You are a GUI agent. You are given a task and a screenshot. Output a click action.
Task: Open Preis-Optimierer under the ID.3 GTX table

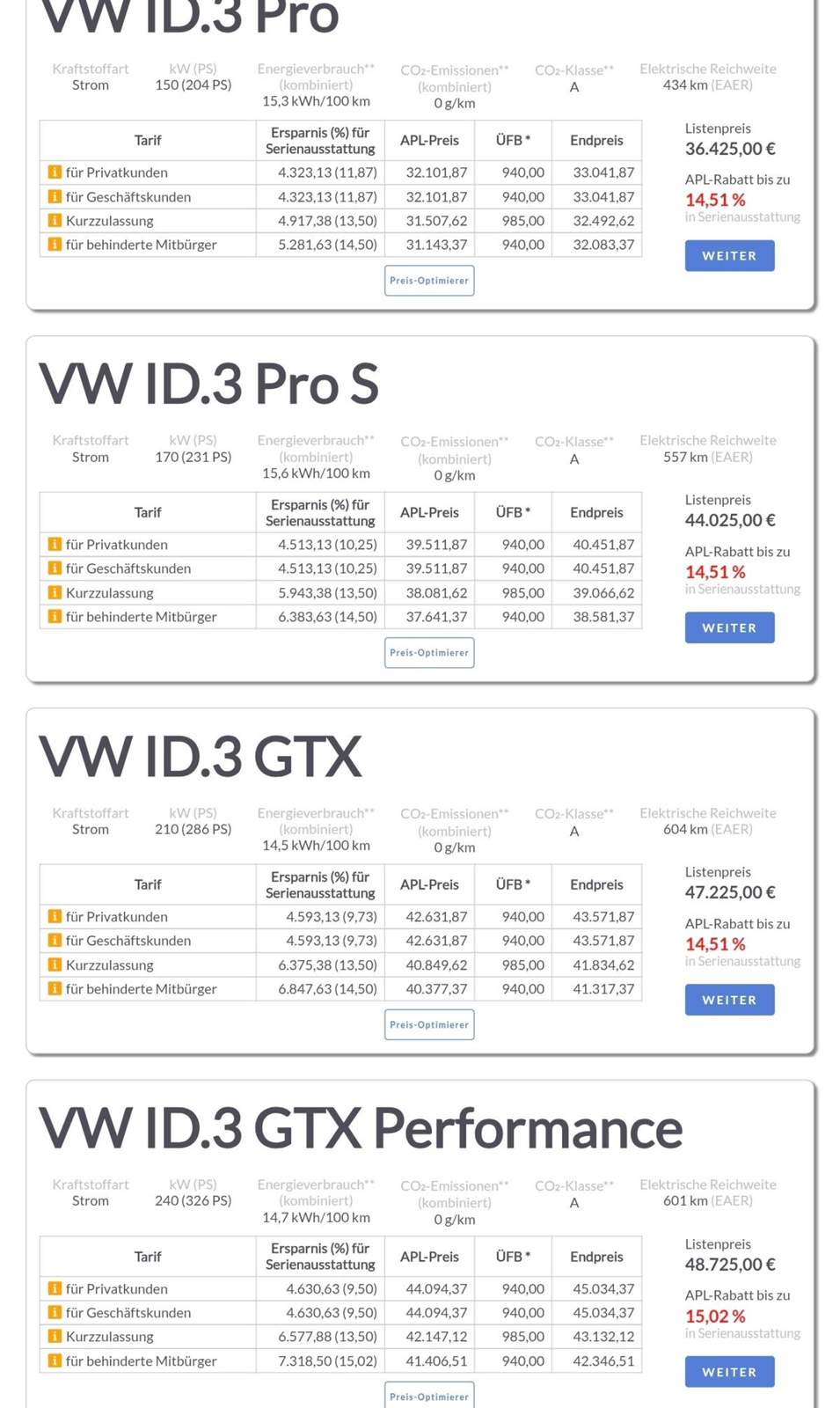429,1025
